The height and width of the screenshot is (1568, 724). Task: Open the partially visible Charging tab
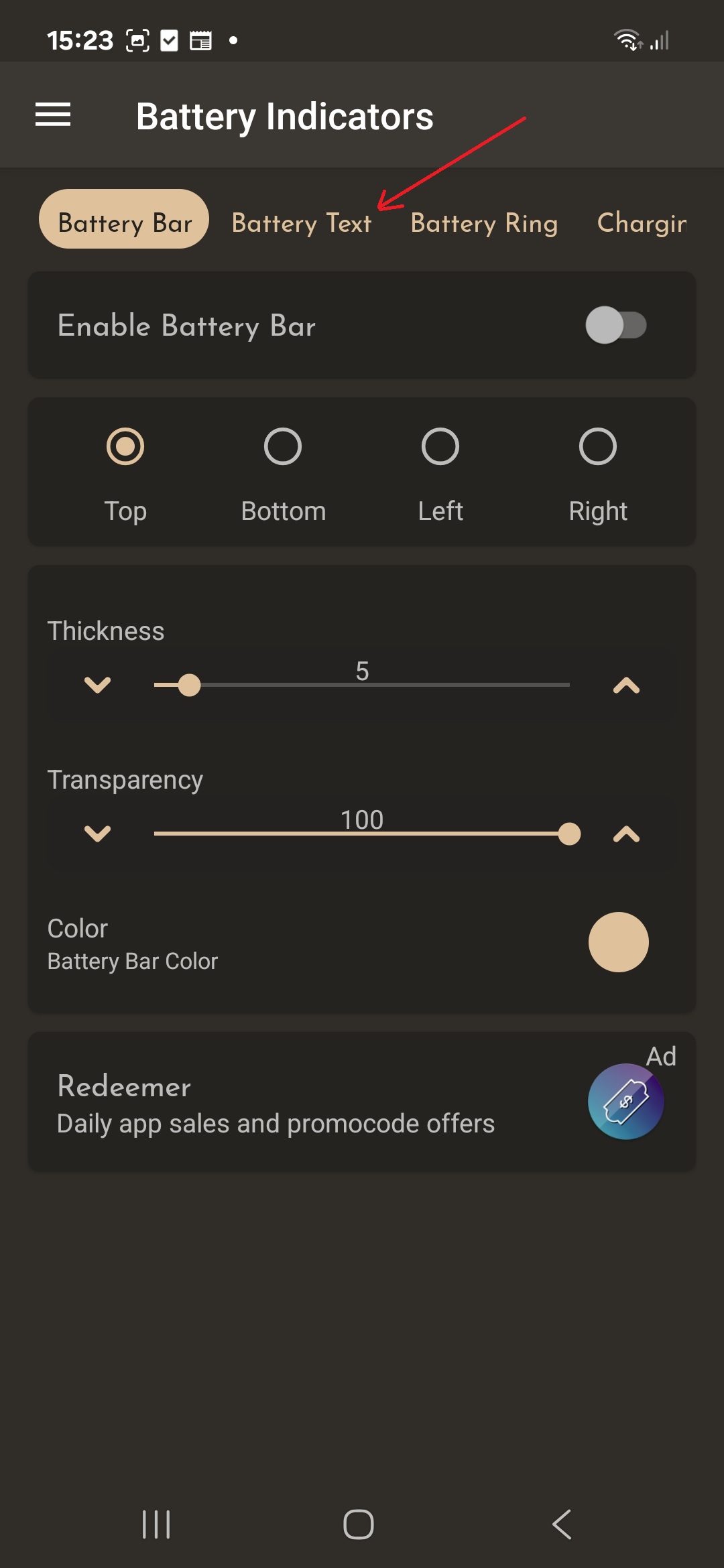642,223
